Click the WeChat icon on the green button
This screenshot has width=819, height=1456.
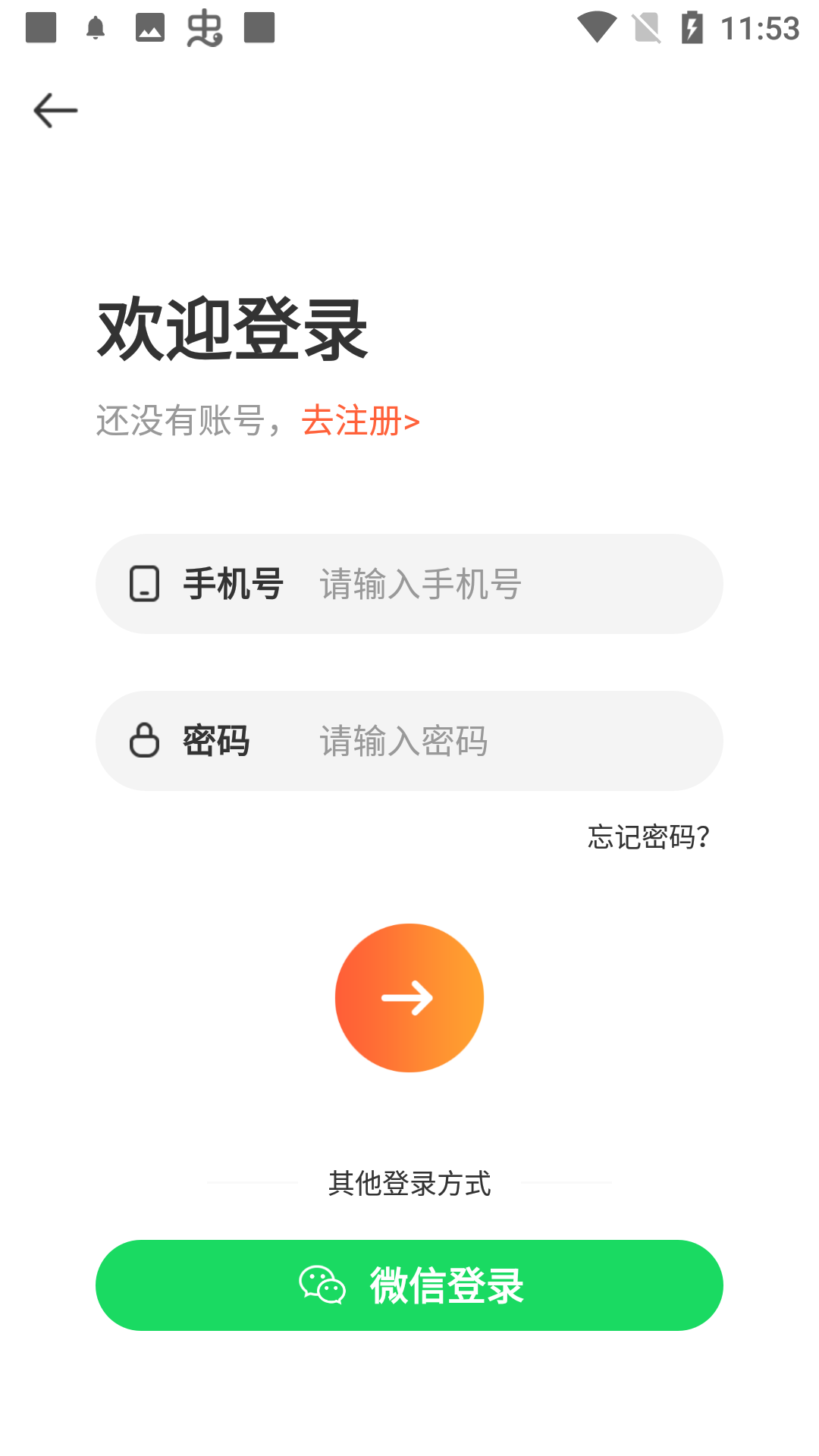pos(322,1284)
